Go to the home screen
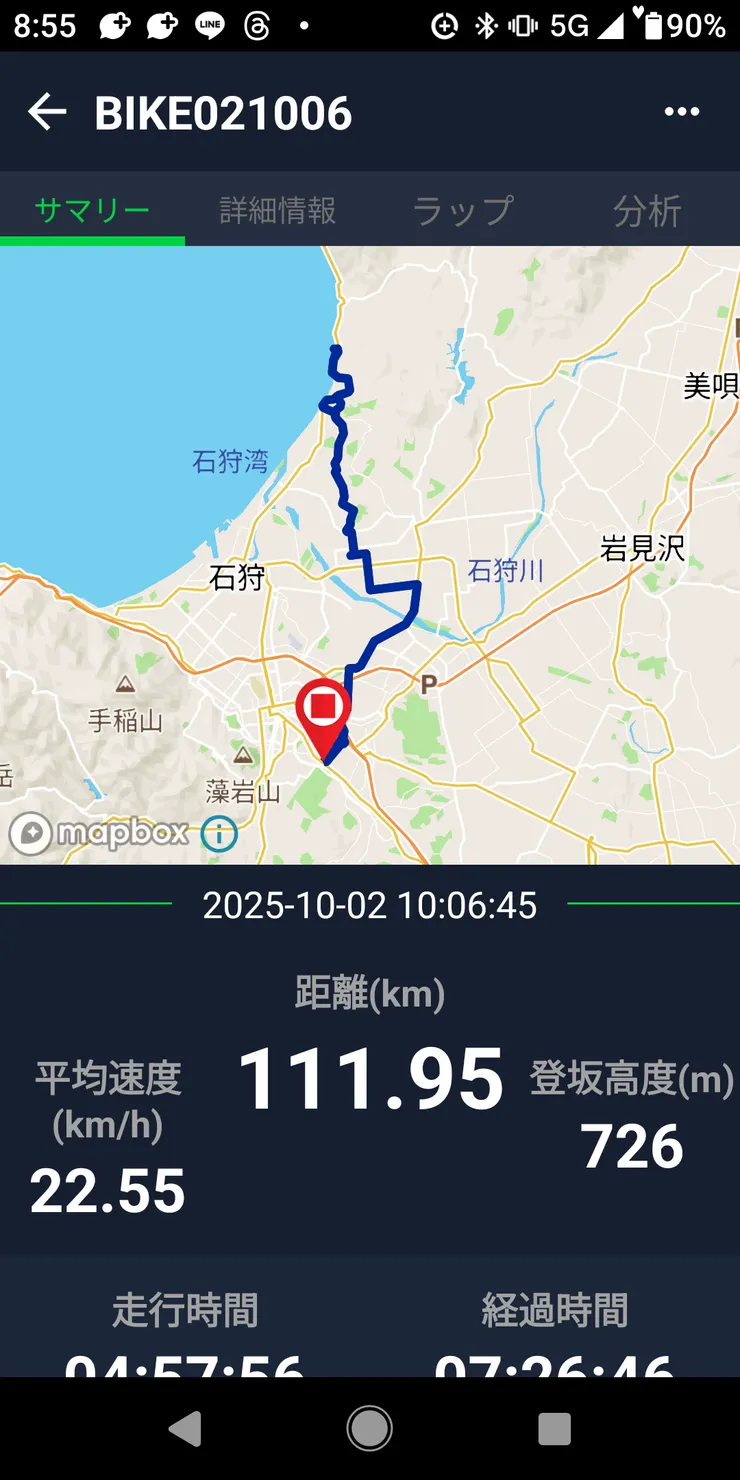This screenshot has width=740, height=1480. 370,1429
